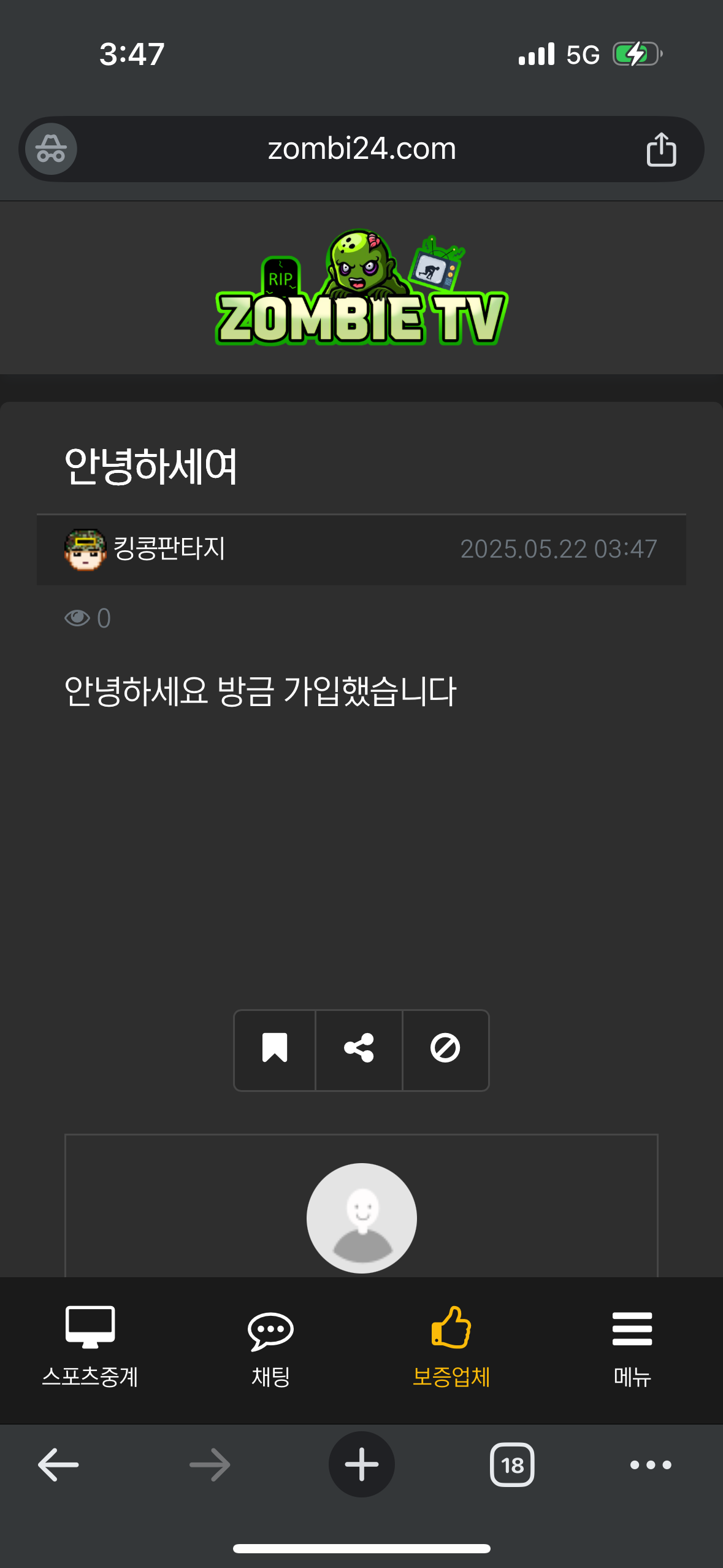Share the page from the address bar
This screenshot has height=1568, width=723.
(x=661, y=149)
